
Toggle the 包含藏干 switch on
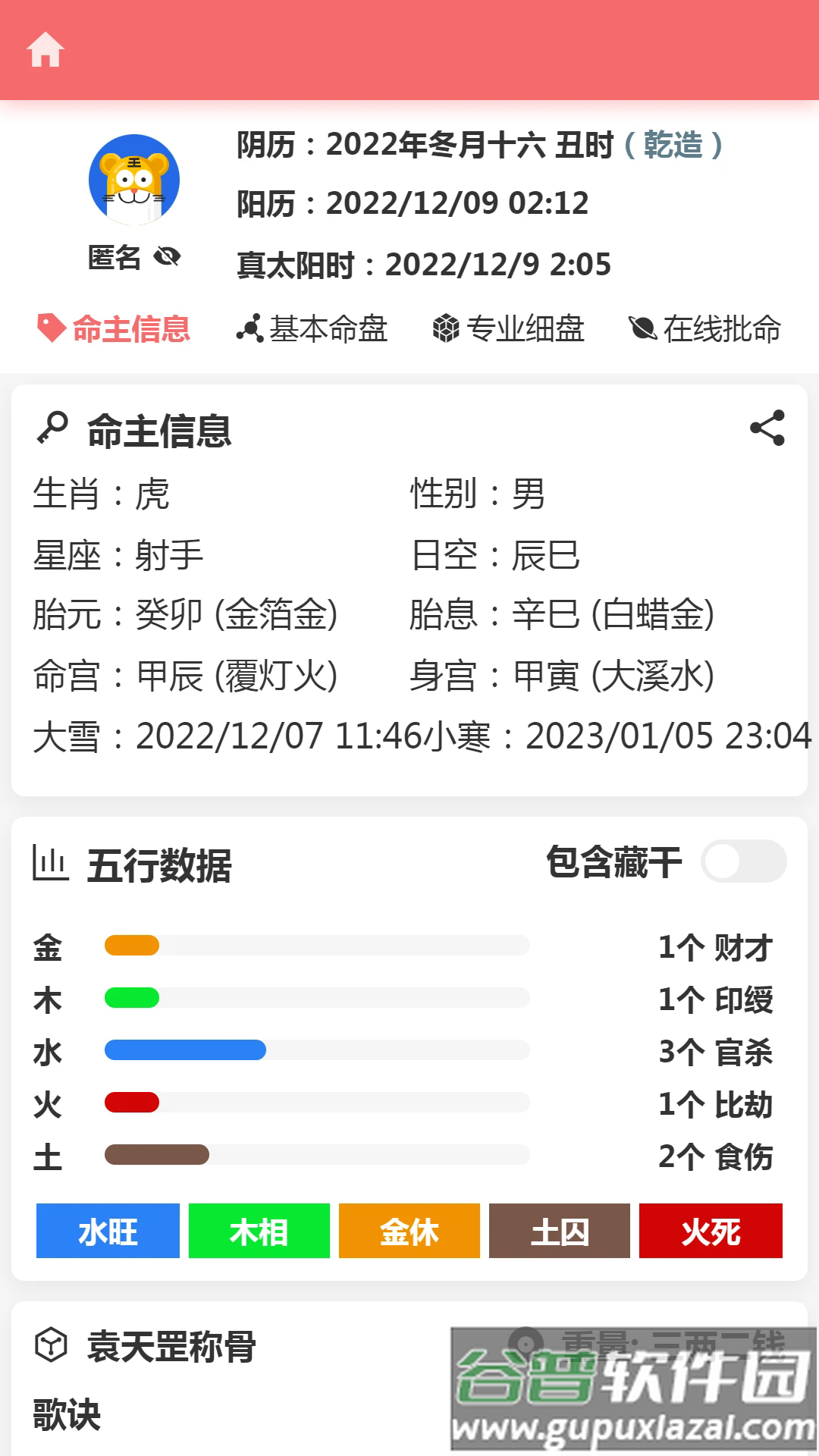click(739, 861)
